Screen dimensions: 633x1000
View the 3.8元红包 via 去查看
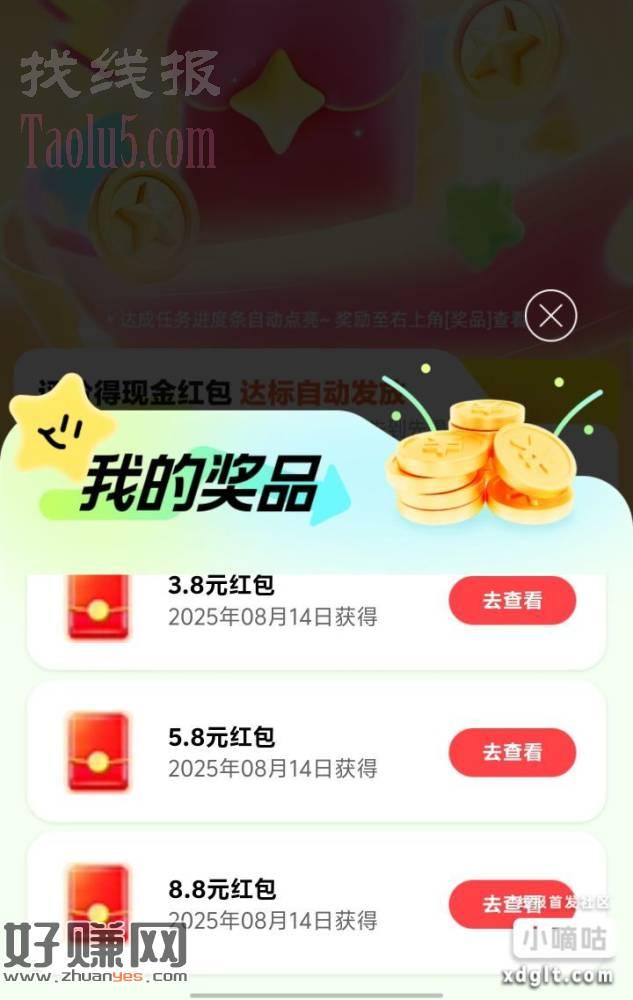(512, 601)
